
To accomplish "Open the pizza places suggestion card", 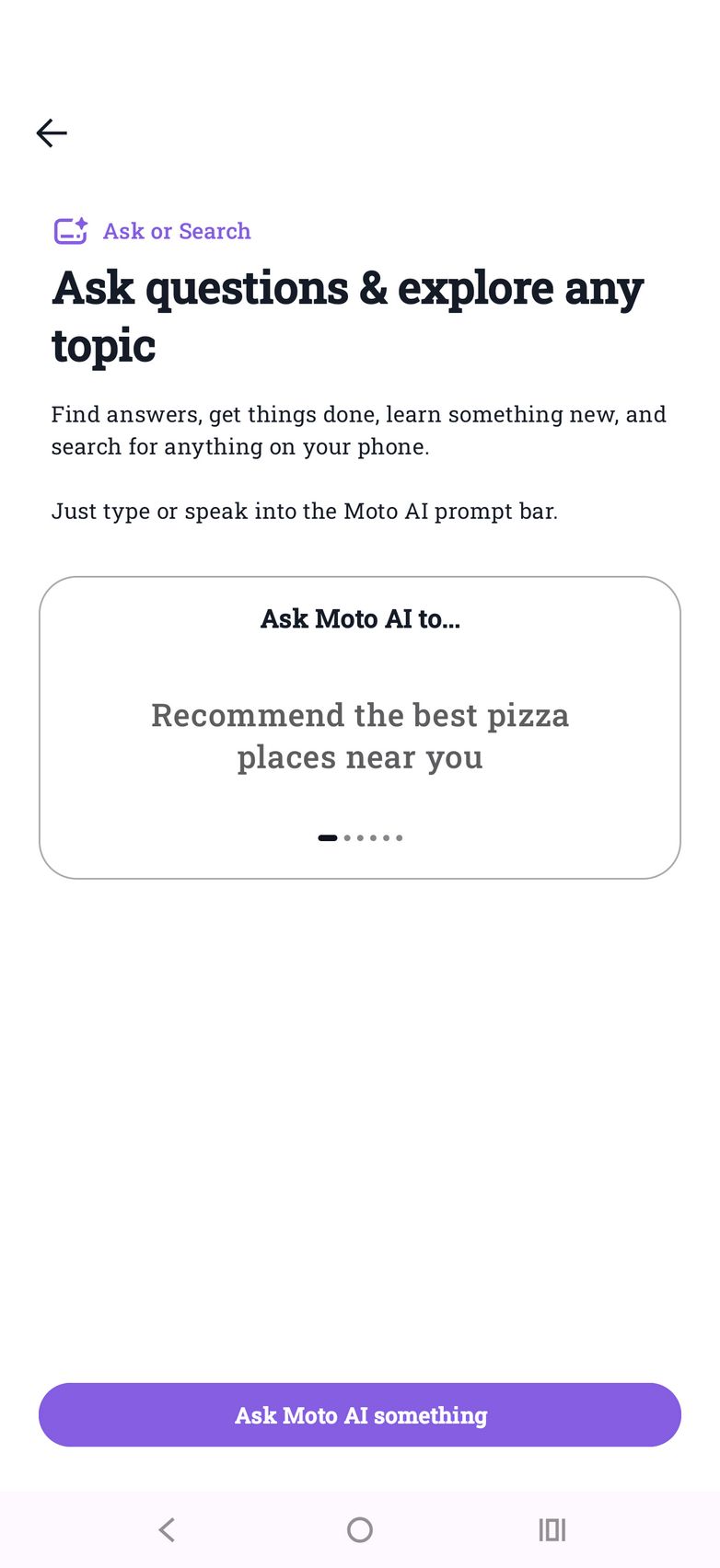I will coord(360,735).
